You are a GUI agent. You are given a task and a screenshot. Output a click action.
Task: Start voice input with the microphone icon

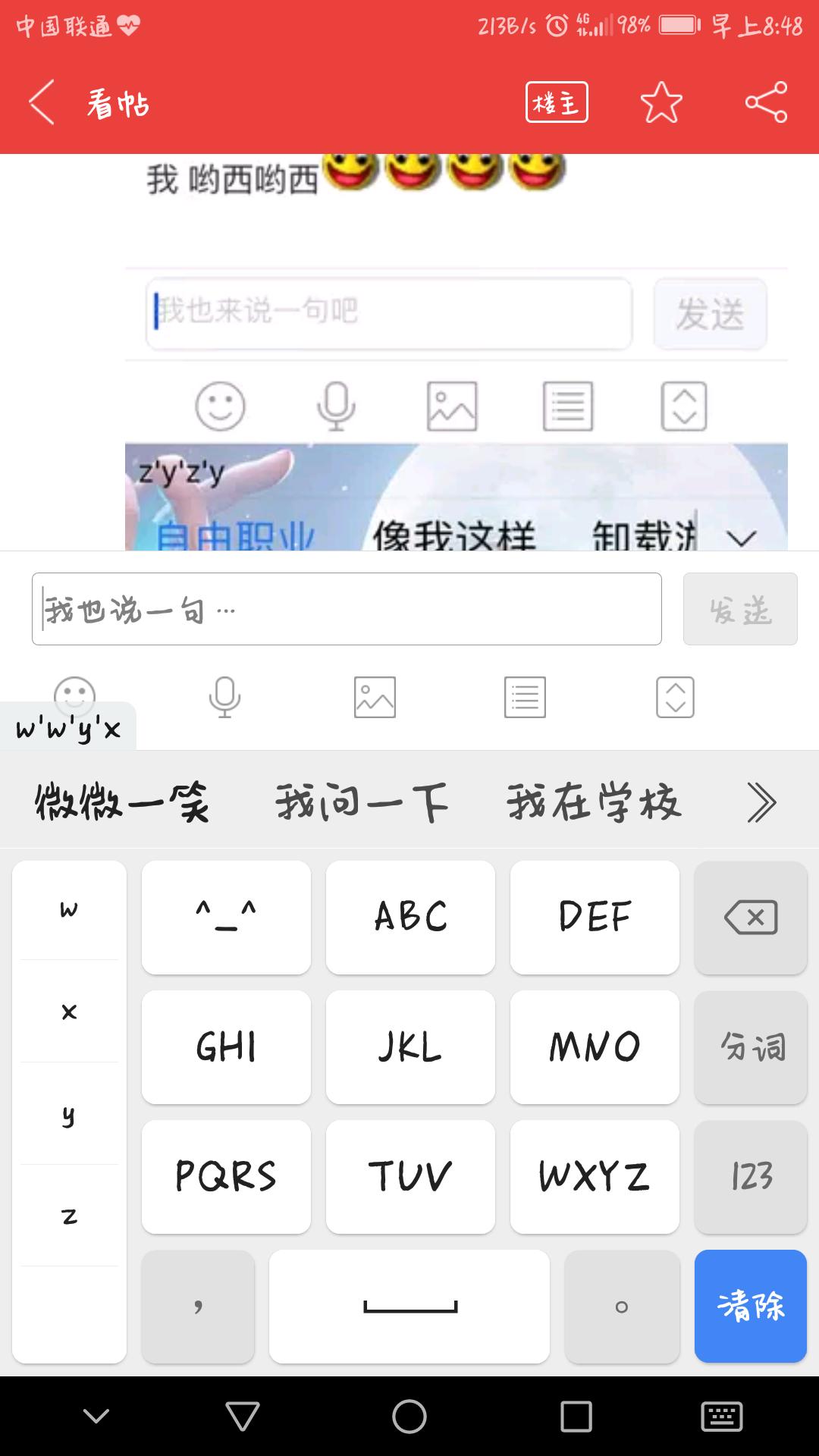tap(224, 697)
